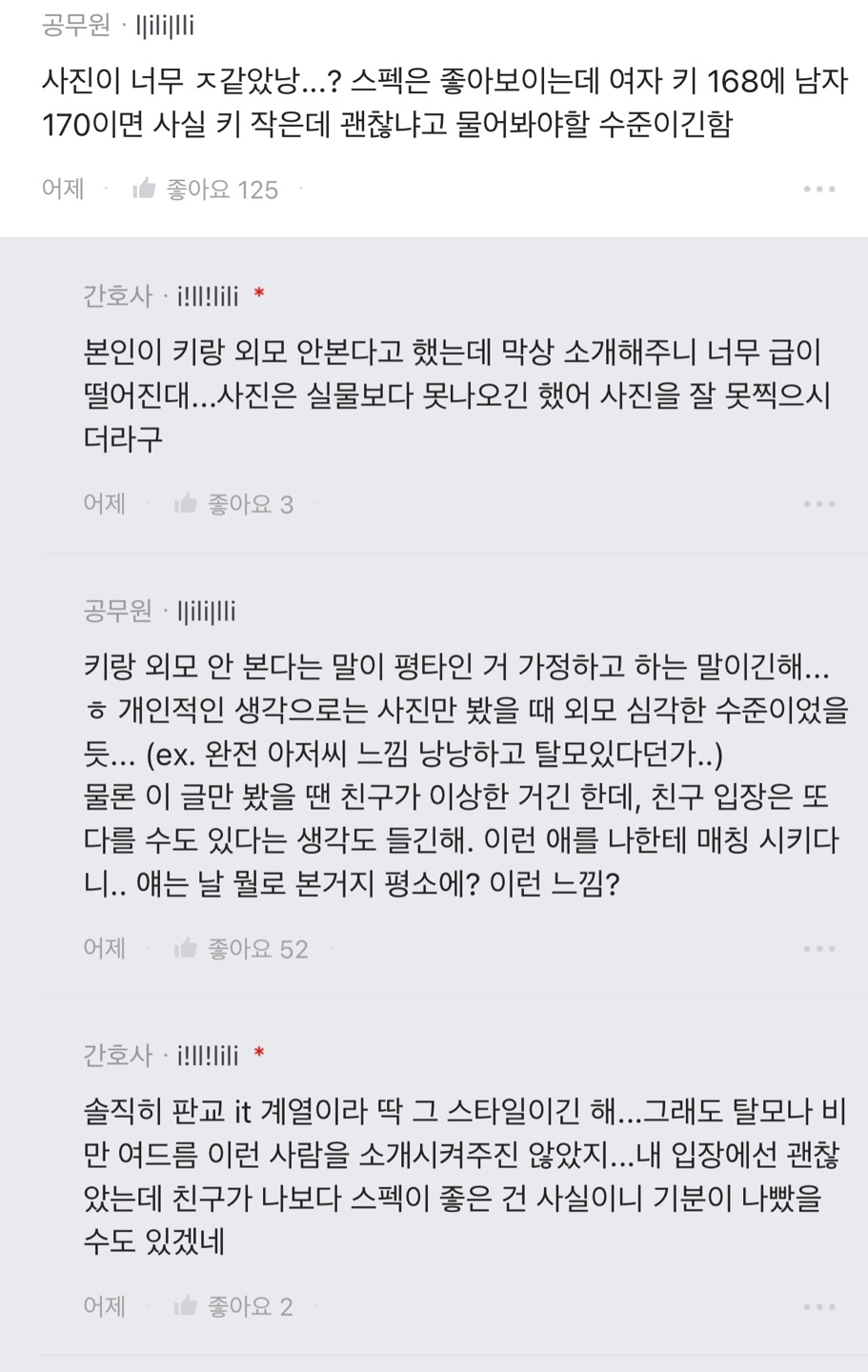Like the comment with 좋아요 125

[x=145, y=189]
